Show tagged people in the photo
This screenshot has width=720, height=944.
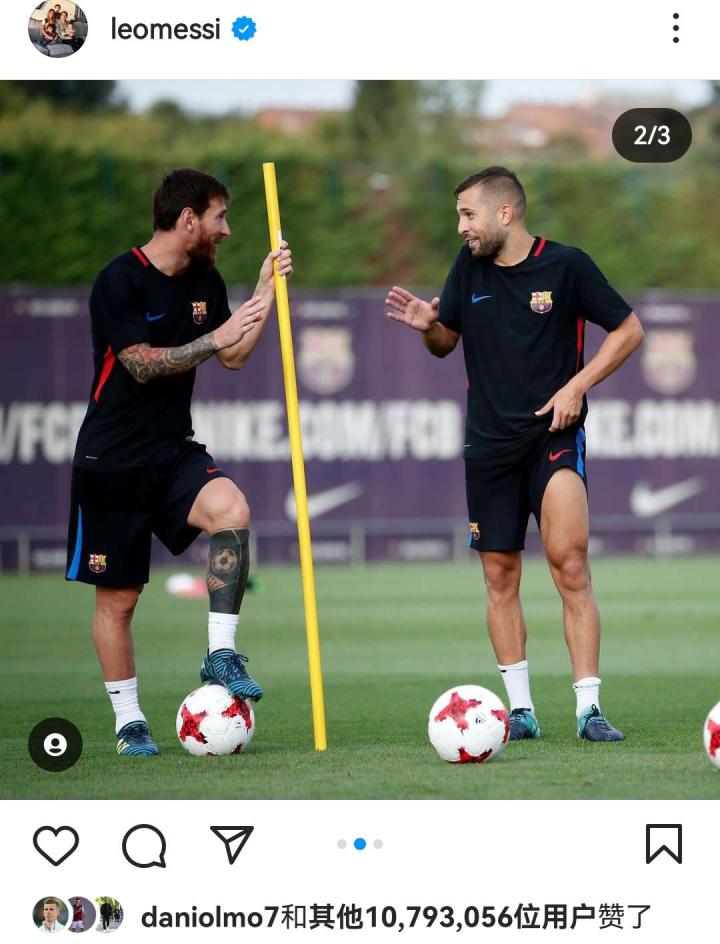point(55,744)
